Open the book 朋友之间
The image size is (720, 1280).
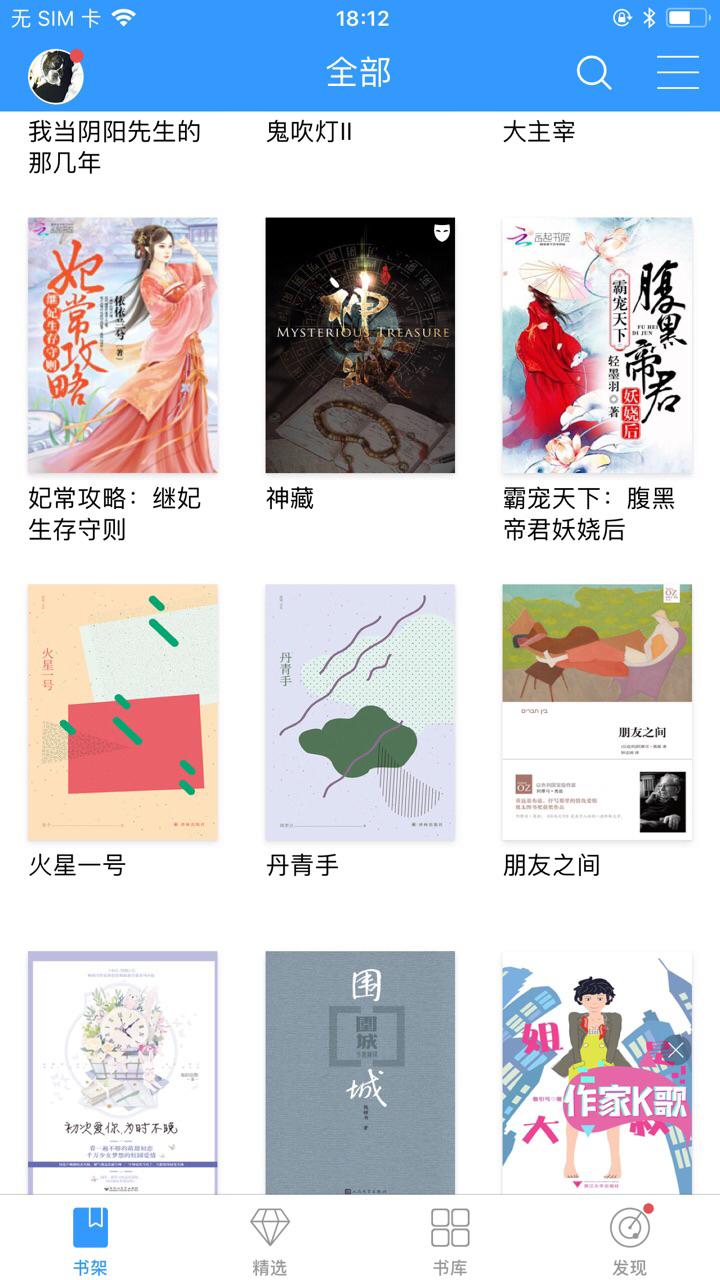tap(597, 712)
